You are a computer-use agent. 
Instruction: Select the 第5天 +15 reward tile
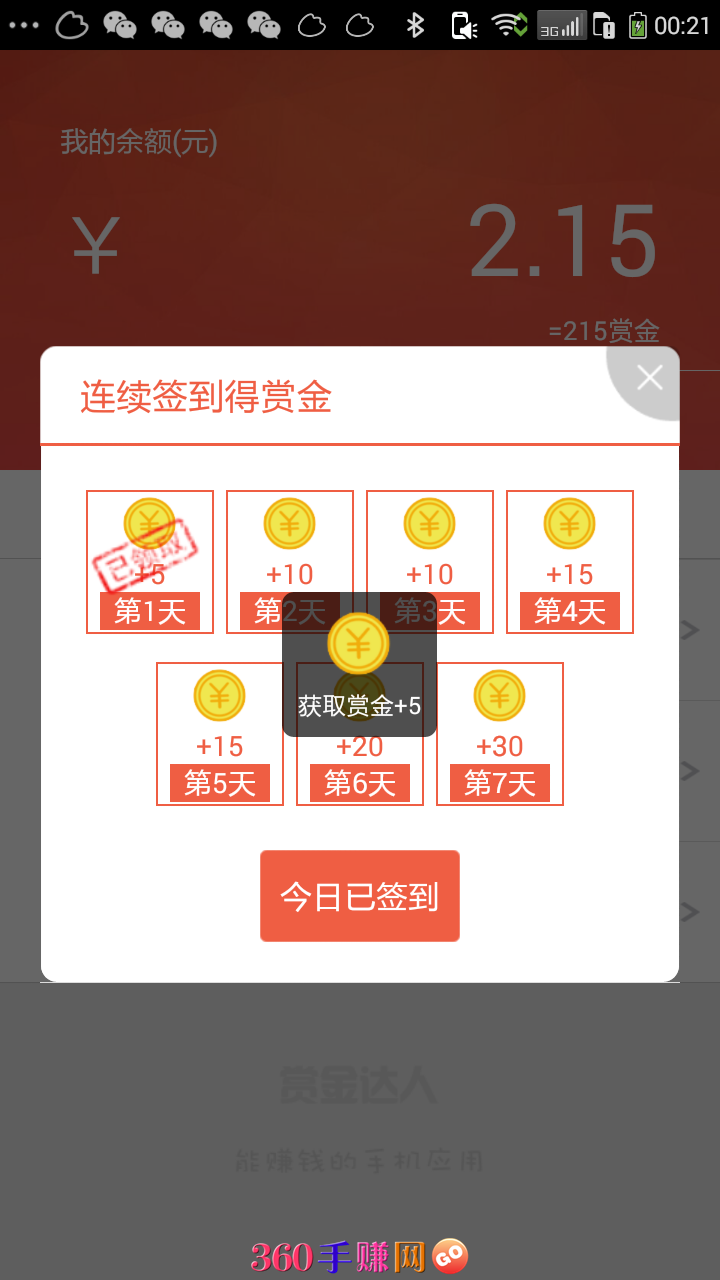coord(220,734)
